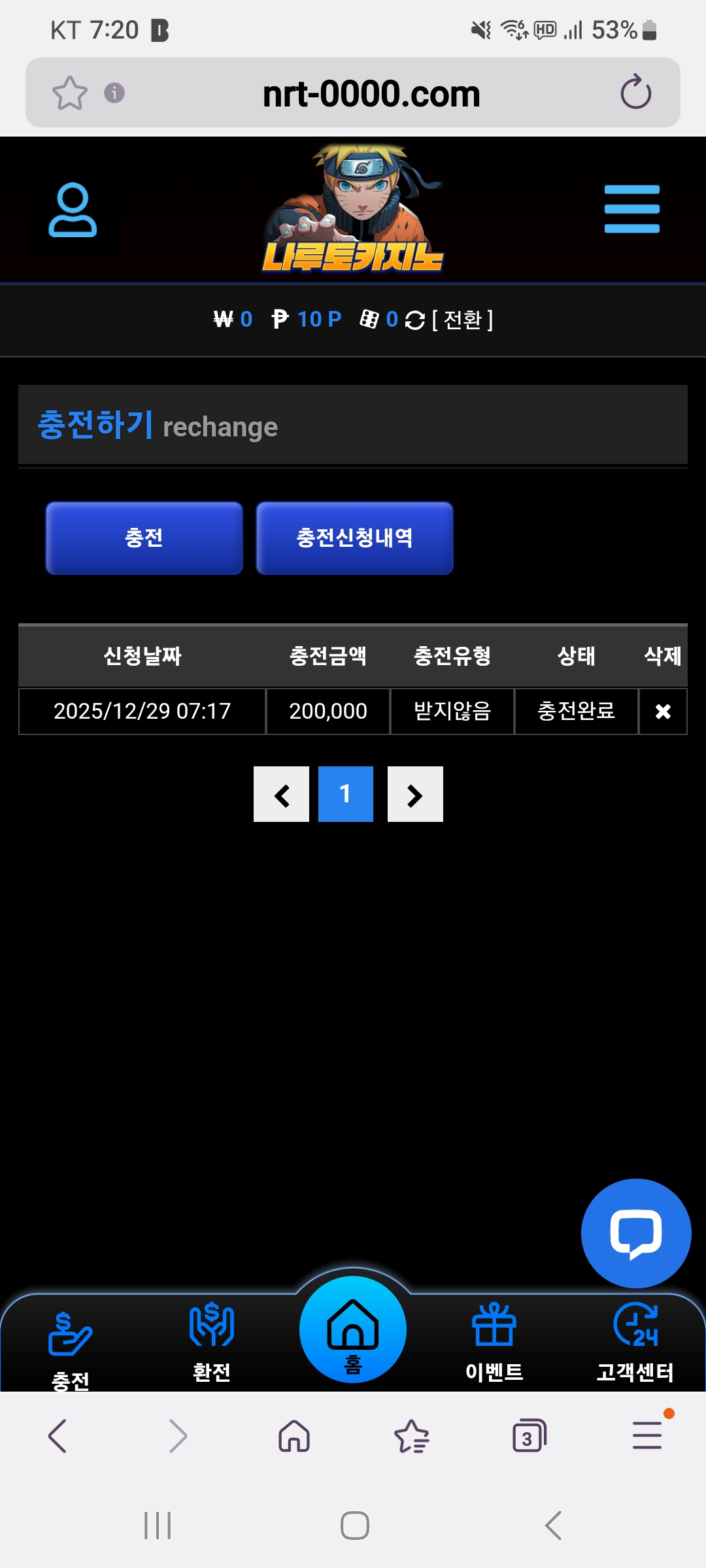Tap the nrt-0000.com address field
This screenshot has width=706, height=1568.
coord(371,93)
